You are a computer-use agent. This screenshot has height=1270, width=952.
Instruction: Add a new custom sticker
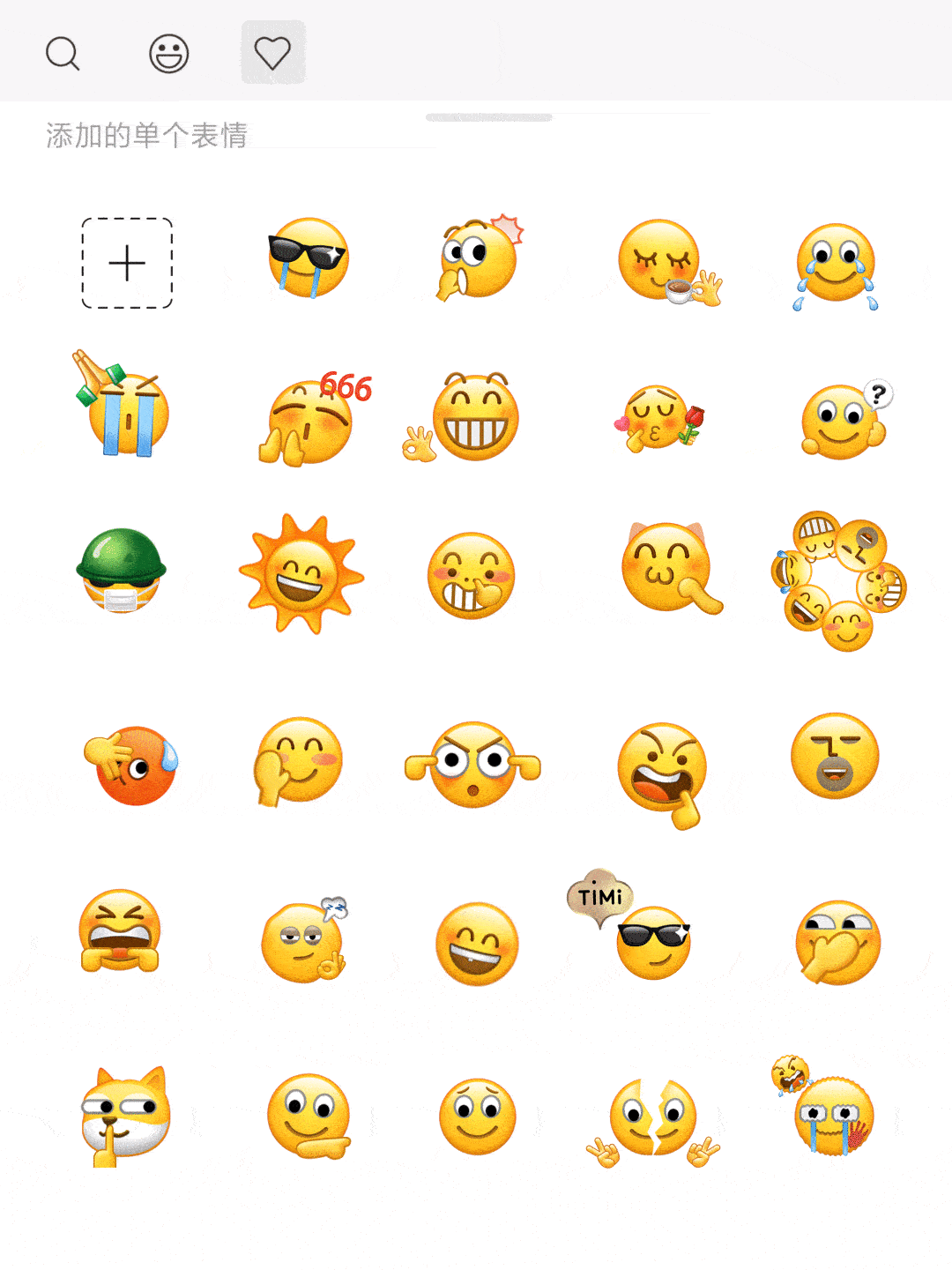127,263
